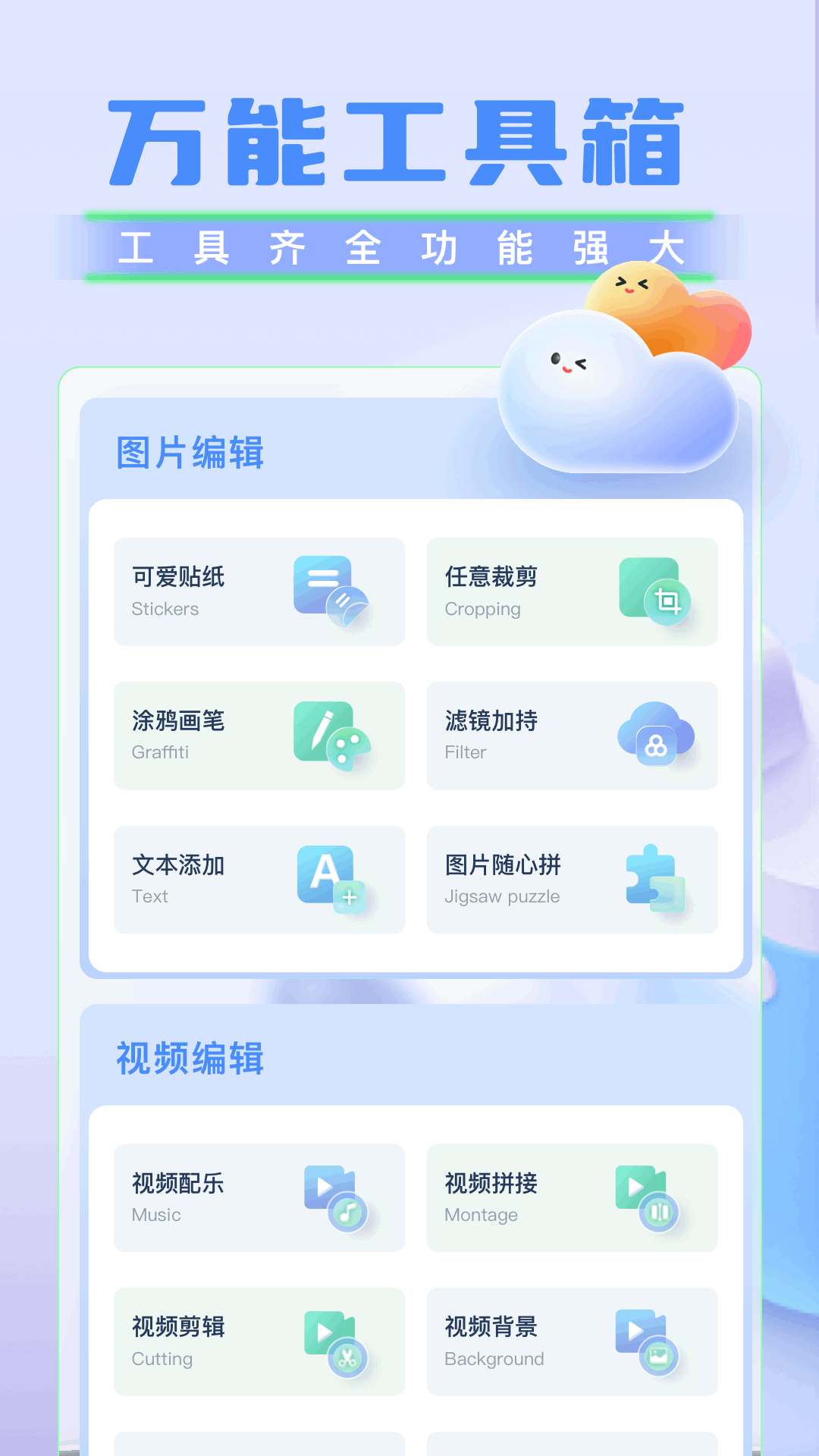
Task: Open the 可爱贴纸 Stickers card
Action: (x=259, y=592)
